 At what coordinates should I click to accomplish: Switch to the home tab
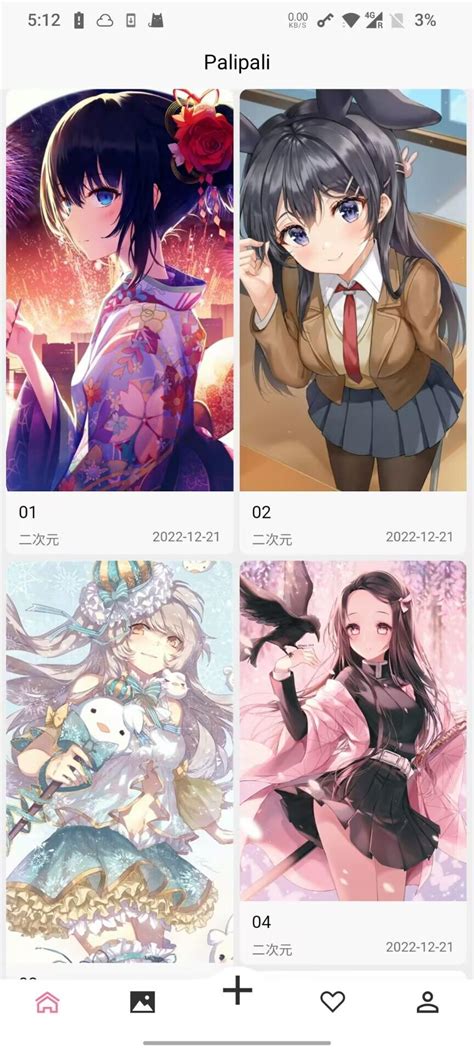48,1003
